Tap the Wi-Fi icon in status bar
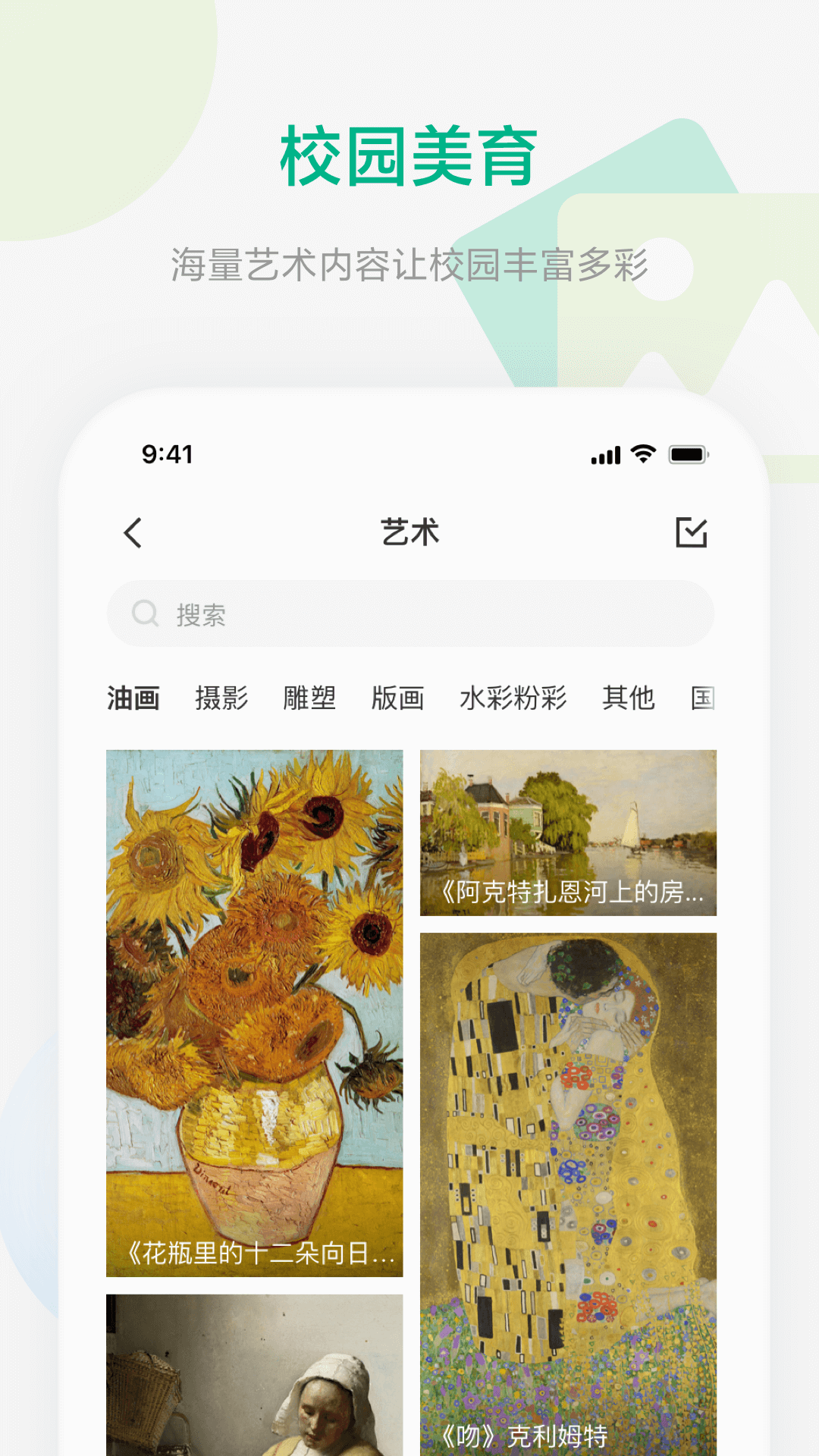This screenshot has width=819, height=1456. [644, 453]
